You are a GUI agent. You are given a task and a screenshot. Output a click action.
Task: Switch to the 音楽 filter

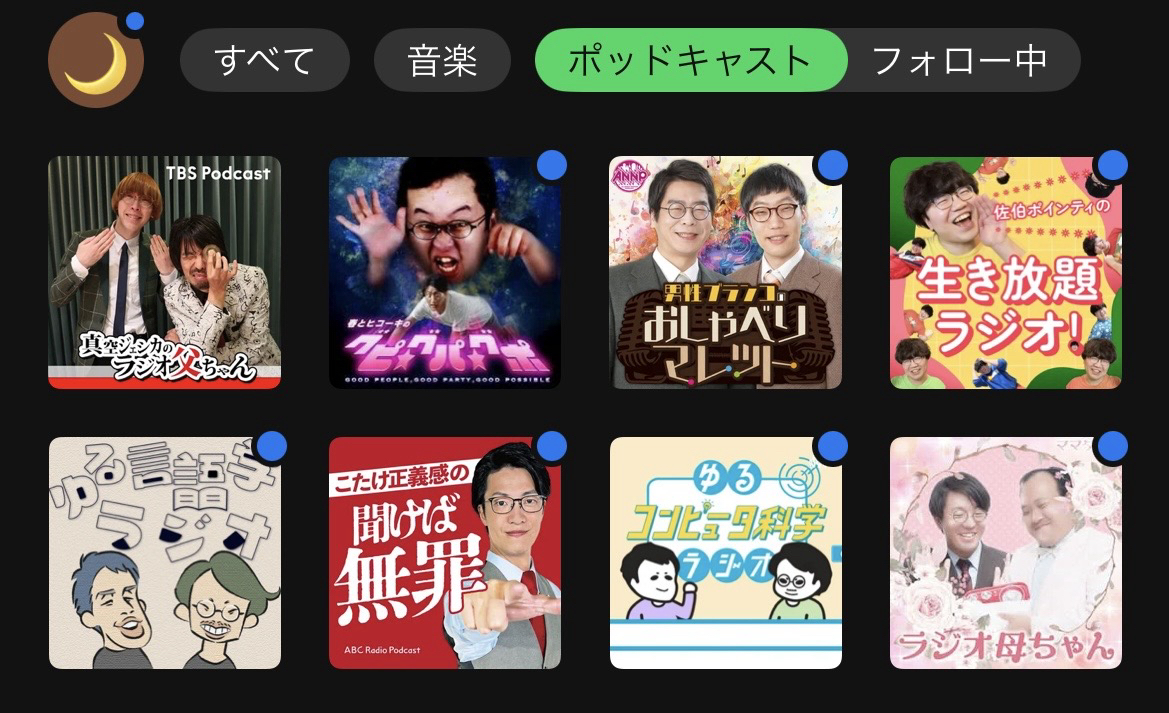tap(442, 60)
